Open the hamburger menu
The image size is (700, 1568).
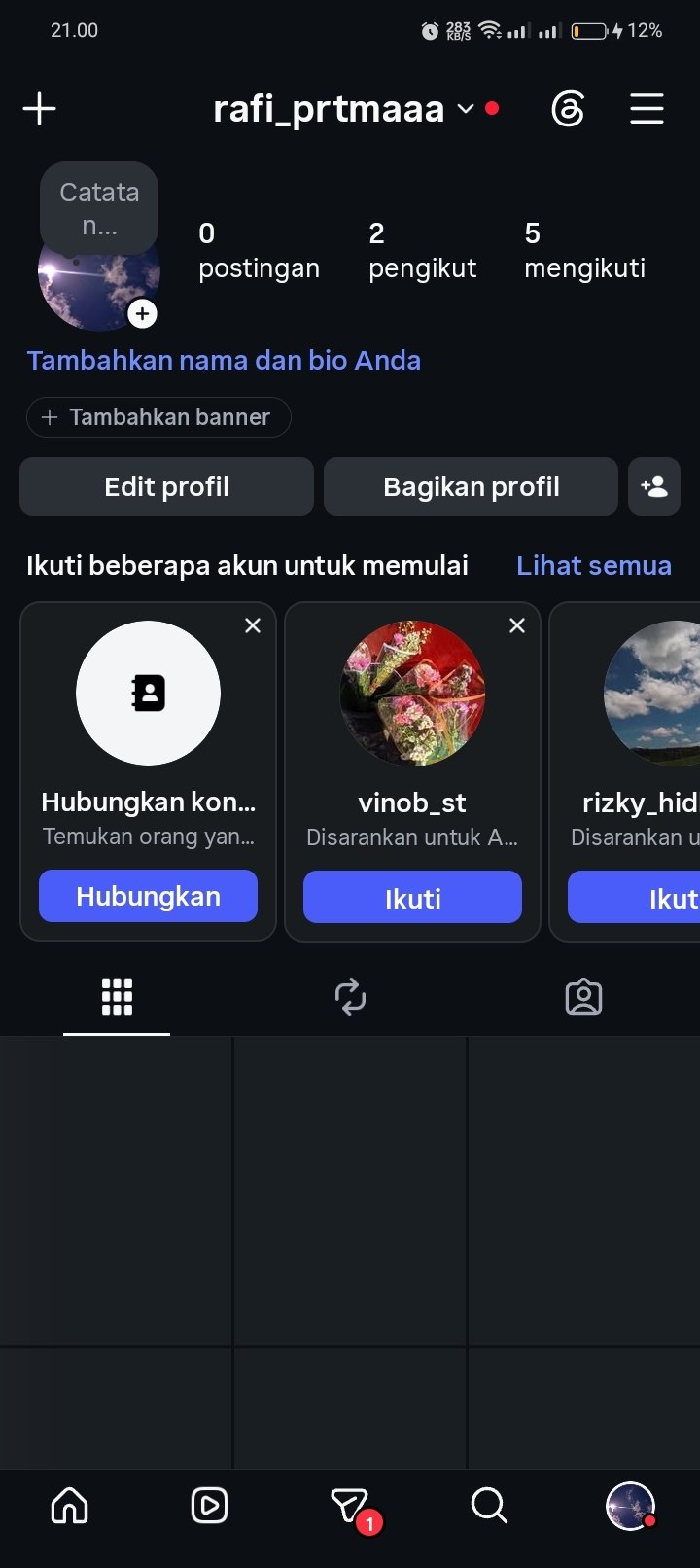(647, 108)
